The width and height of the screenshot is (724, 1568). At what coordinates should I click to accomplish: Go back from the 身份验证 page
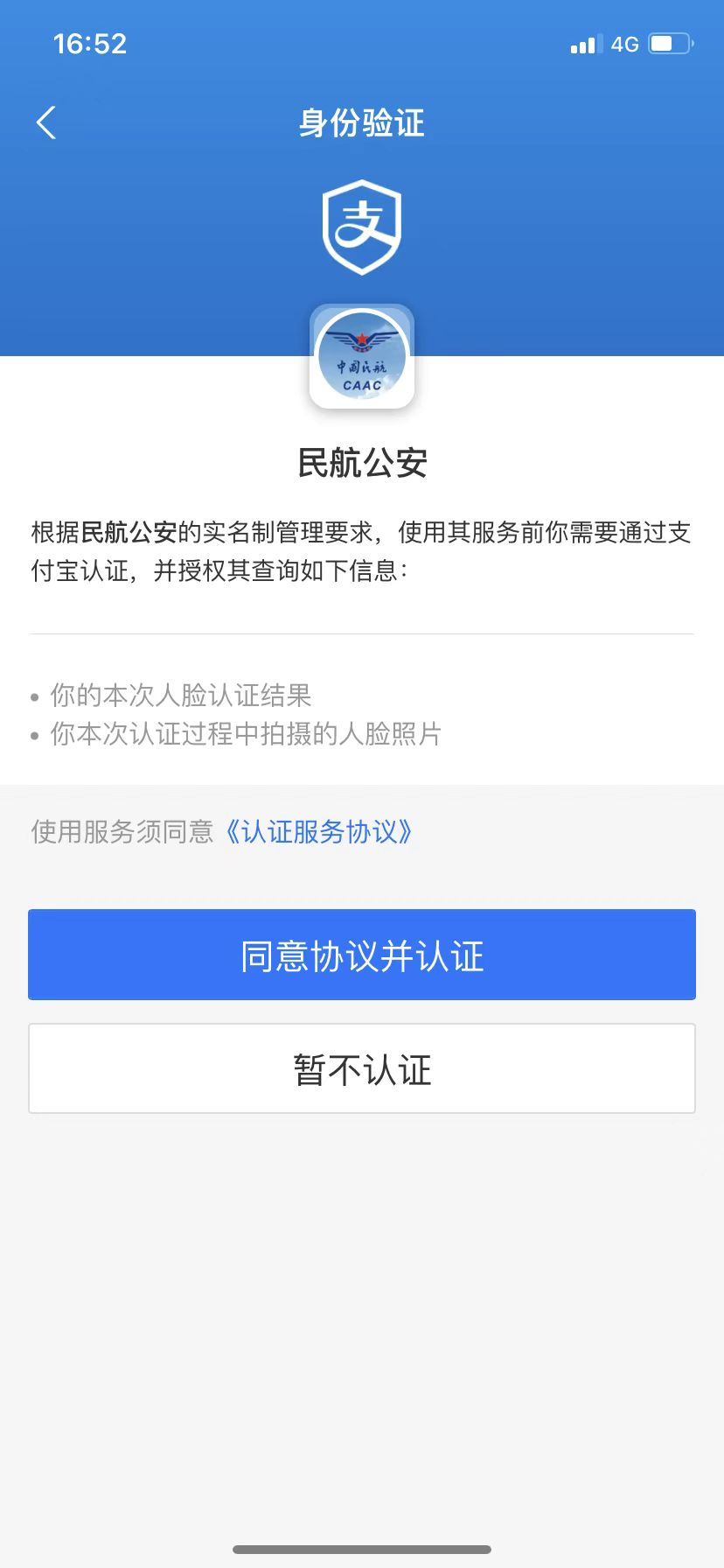tap(46, 122)
